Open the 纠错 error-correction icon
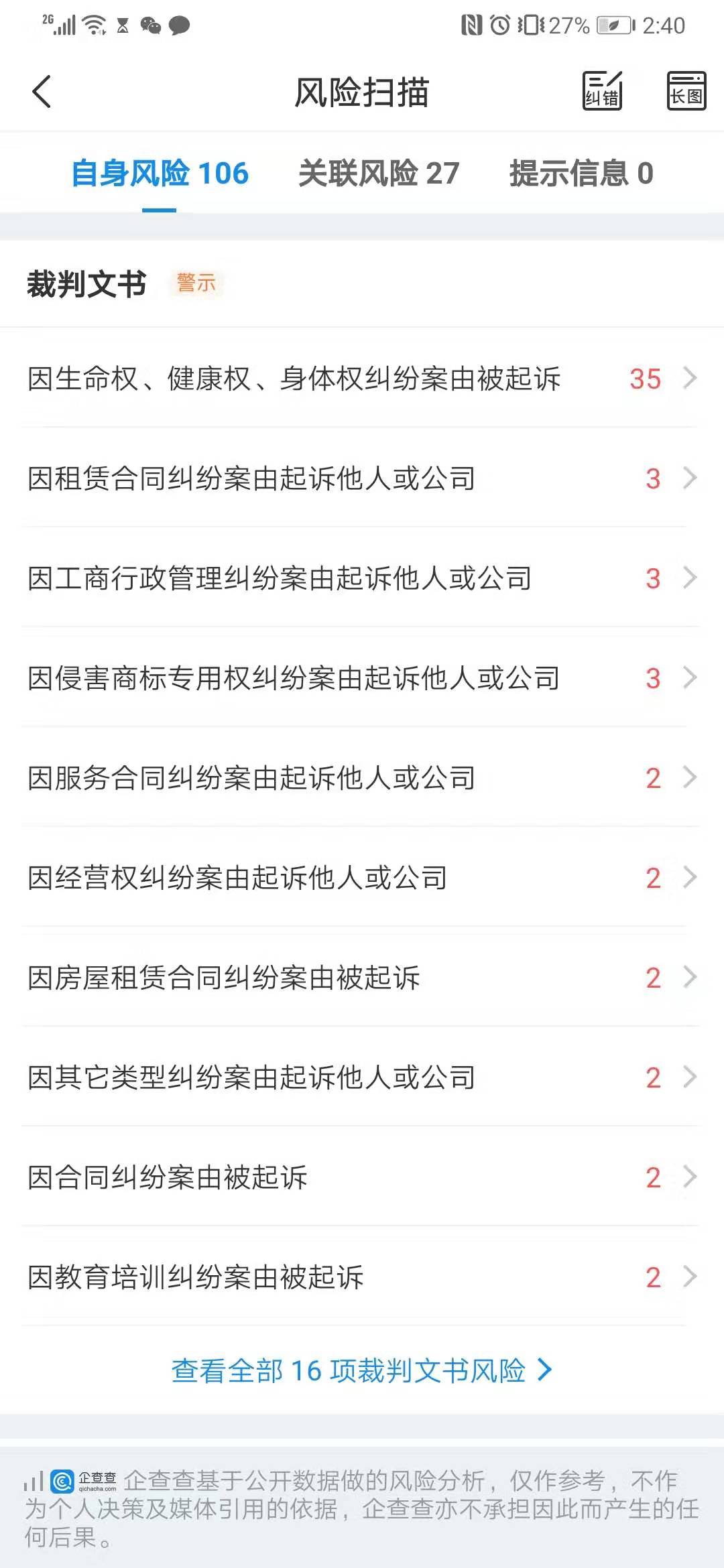Image resolution: width=724 pixels, height=1568 pixels. (x=602, y=90)
